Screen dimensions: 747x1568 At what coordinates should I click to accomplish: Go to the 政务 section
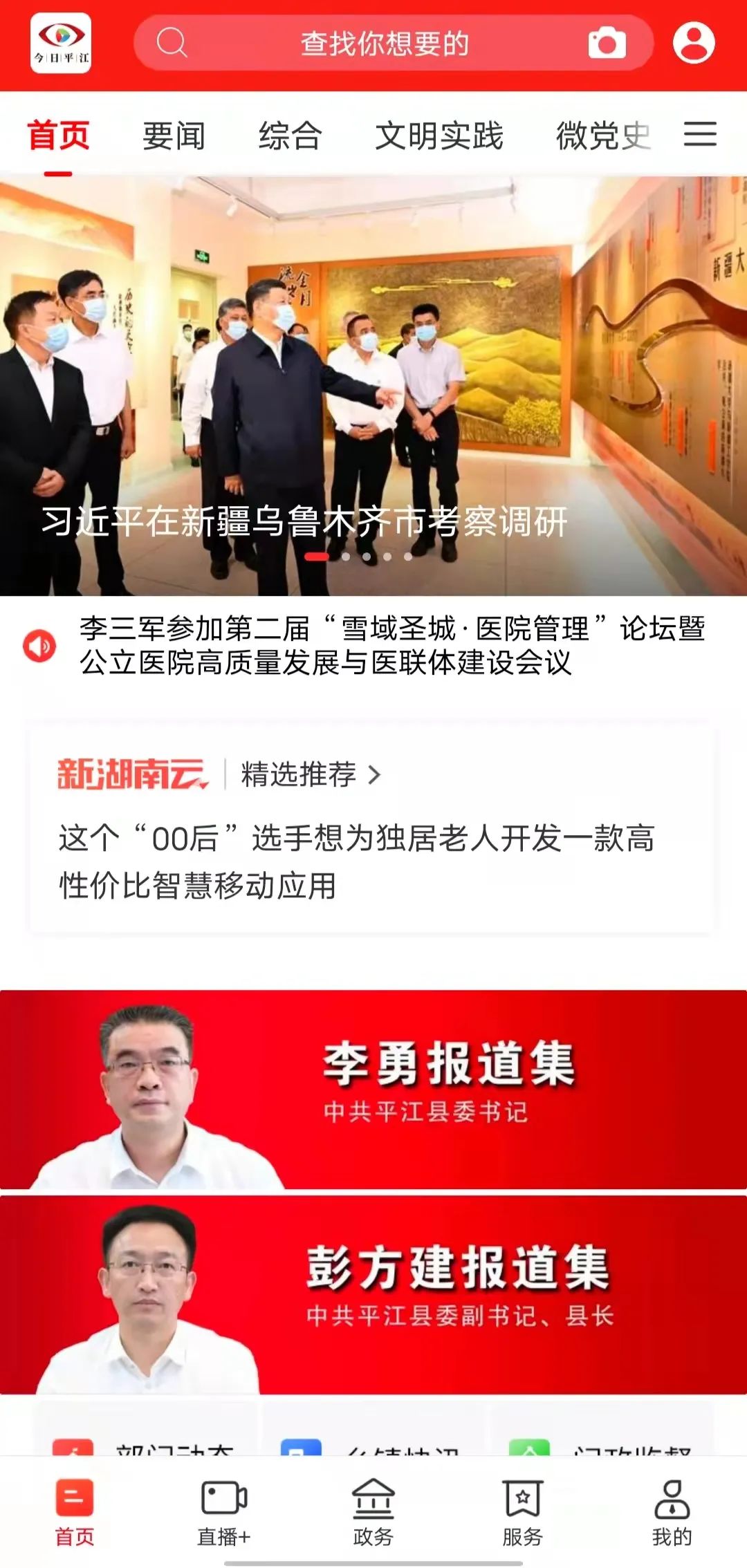point(373,1511)
